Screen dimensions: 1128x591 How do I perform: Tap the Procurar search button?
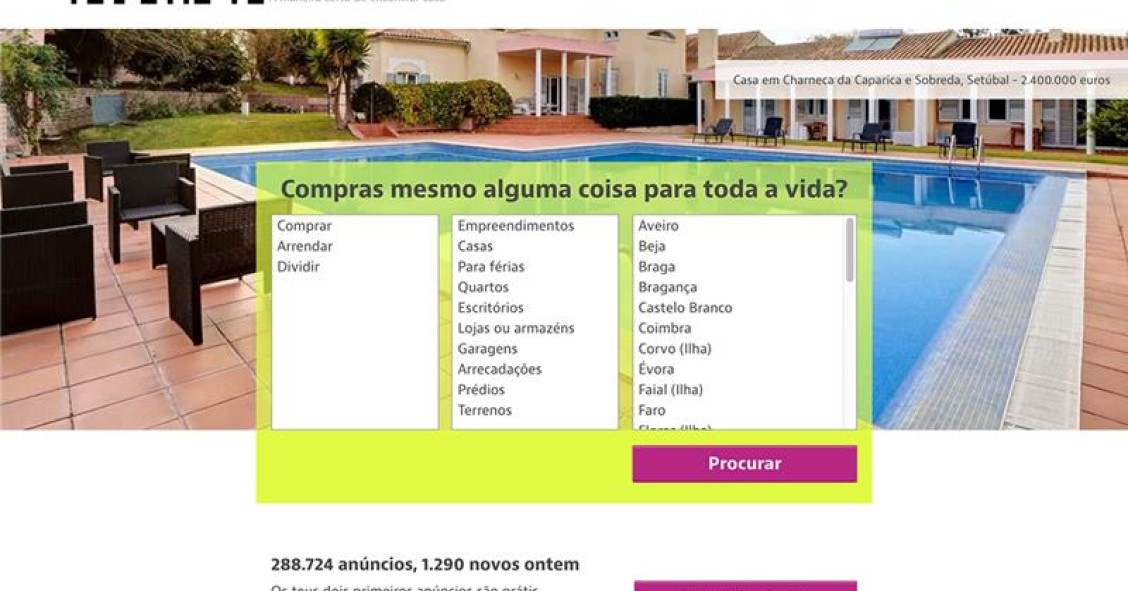[744, 464]
